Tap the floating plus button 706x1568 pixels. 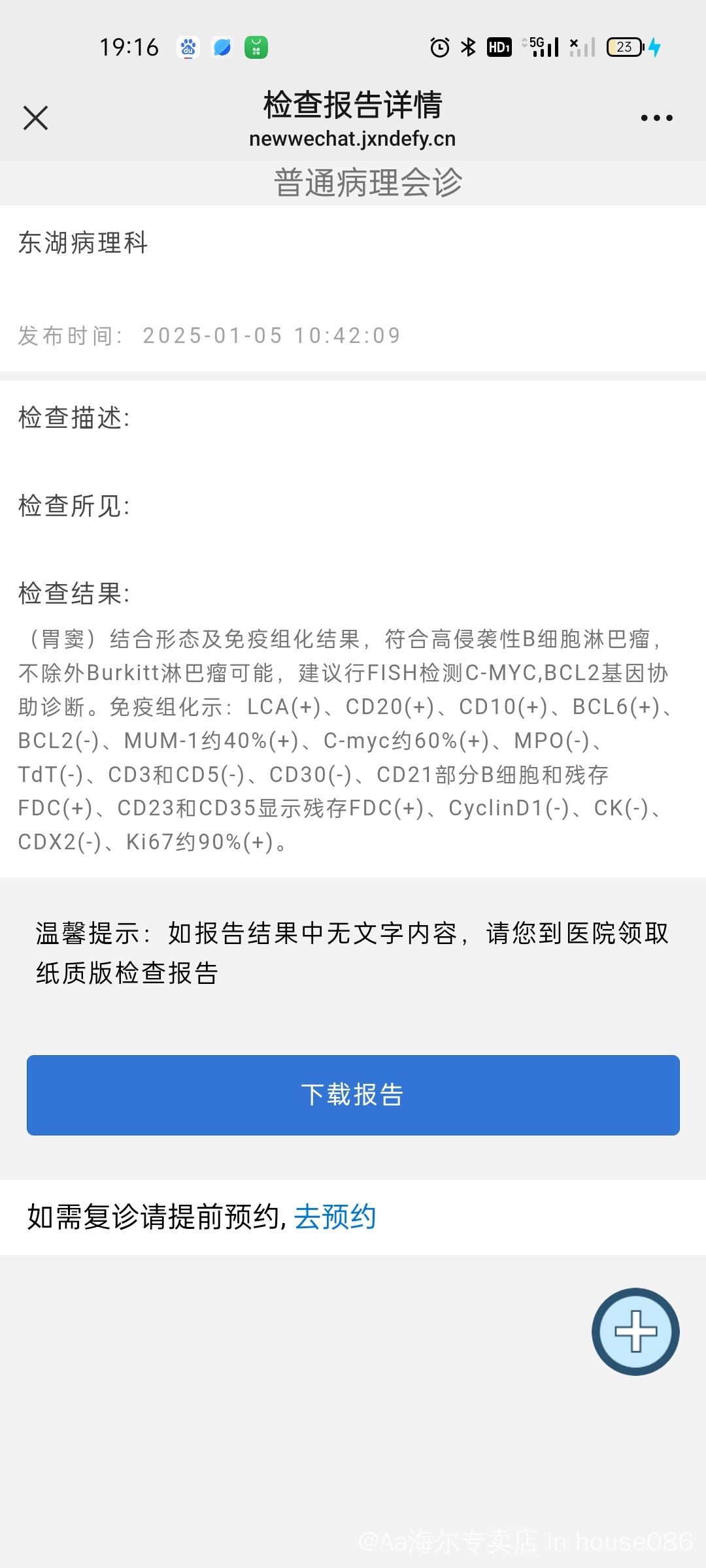point(635,1331)
